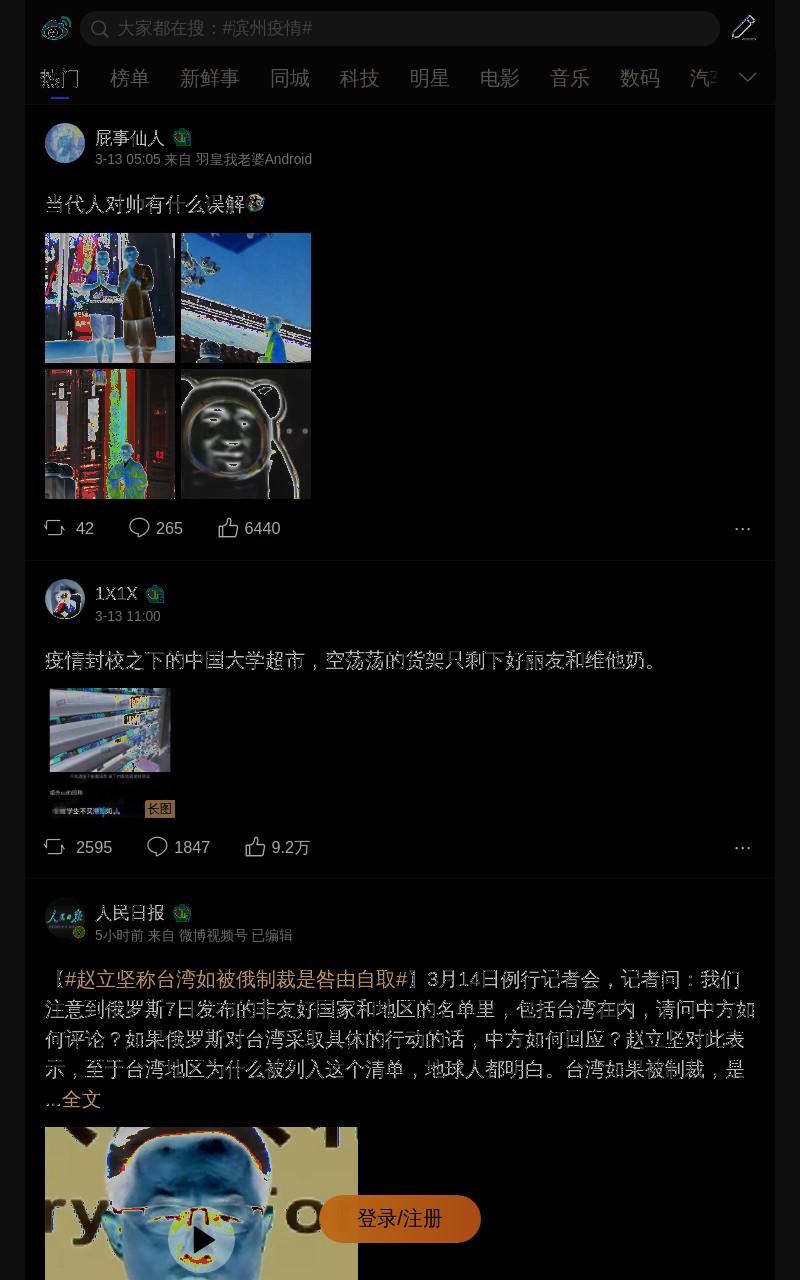Screen dimensions: 800x1280
Task: Open more options on 1X1X's post
Action: click(x=742, y=847)
